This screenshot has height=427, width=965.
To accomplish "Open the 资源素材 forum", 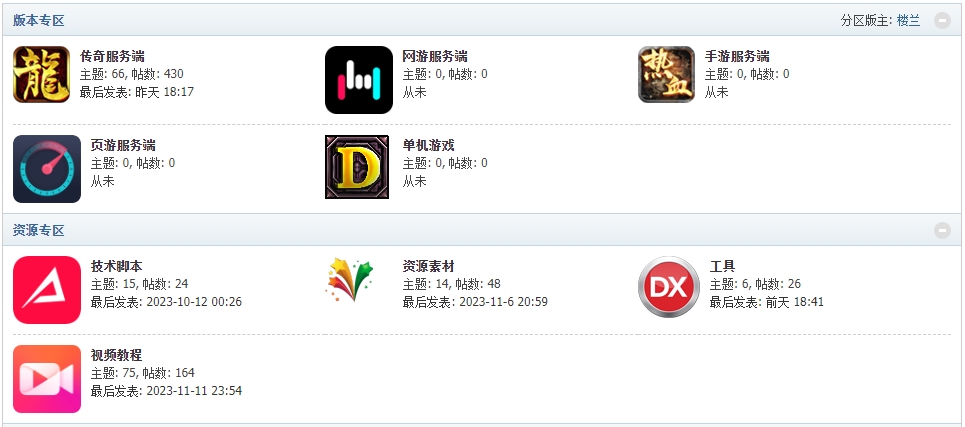I will coord(428,266).
